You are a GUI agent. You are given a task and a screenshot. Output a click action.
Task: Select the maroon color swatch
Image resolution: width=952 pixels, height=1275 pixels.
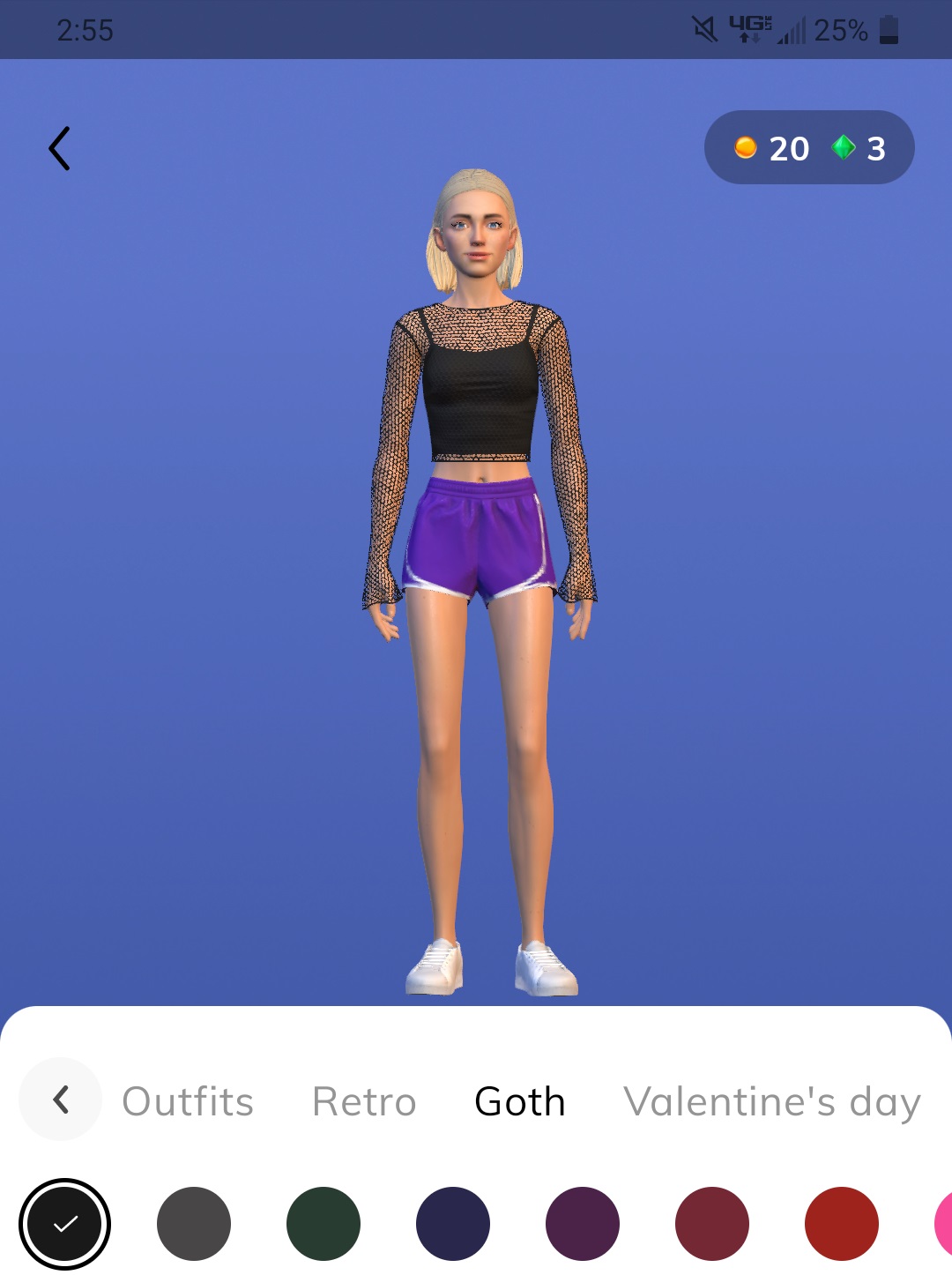click(712, 1224)
